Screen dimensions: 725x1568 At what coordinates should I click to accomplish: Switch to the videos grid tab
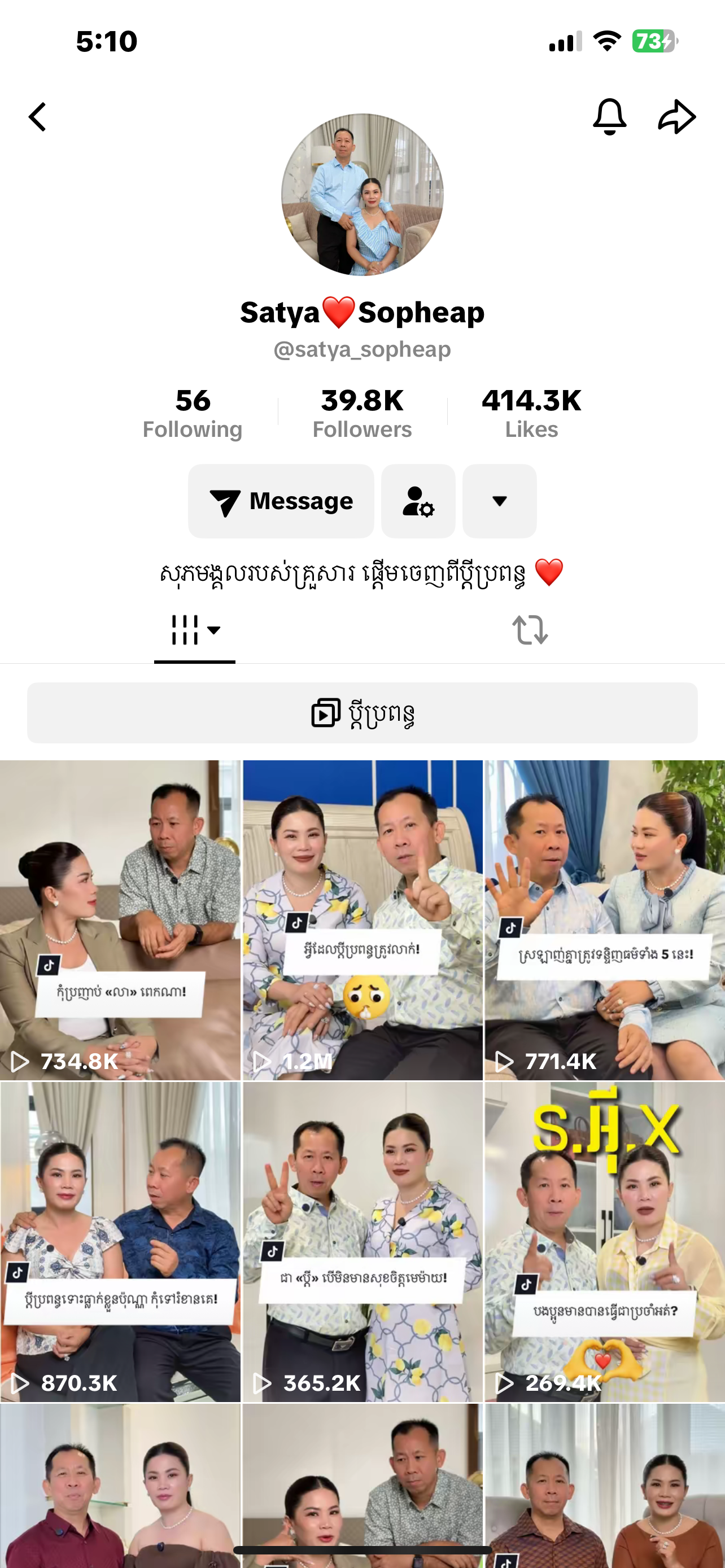195,630
